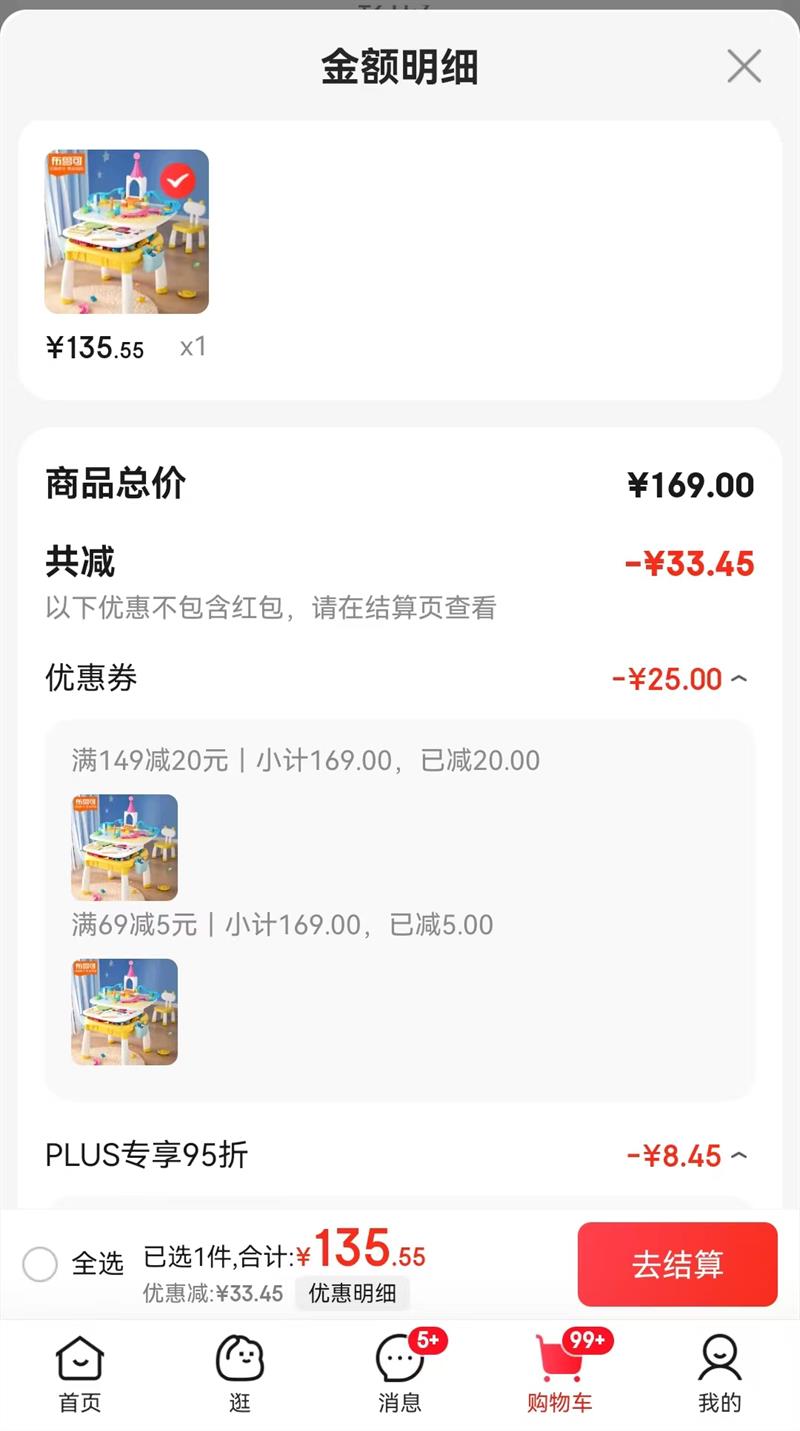Toggle the 全选 select-all checkbox
This screenshot has height=1431, width=800.
pos(40,1264)
